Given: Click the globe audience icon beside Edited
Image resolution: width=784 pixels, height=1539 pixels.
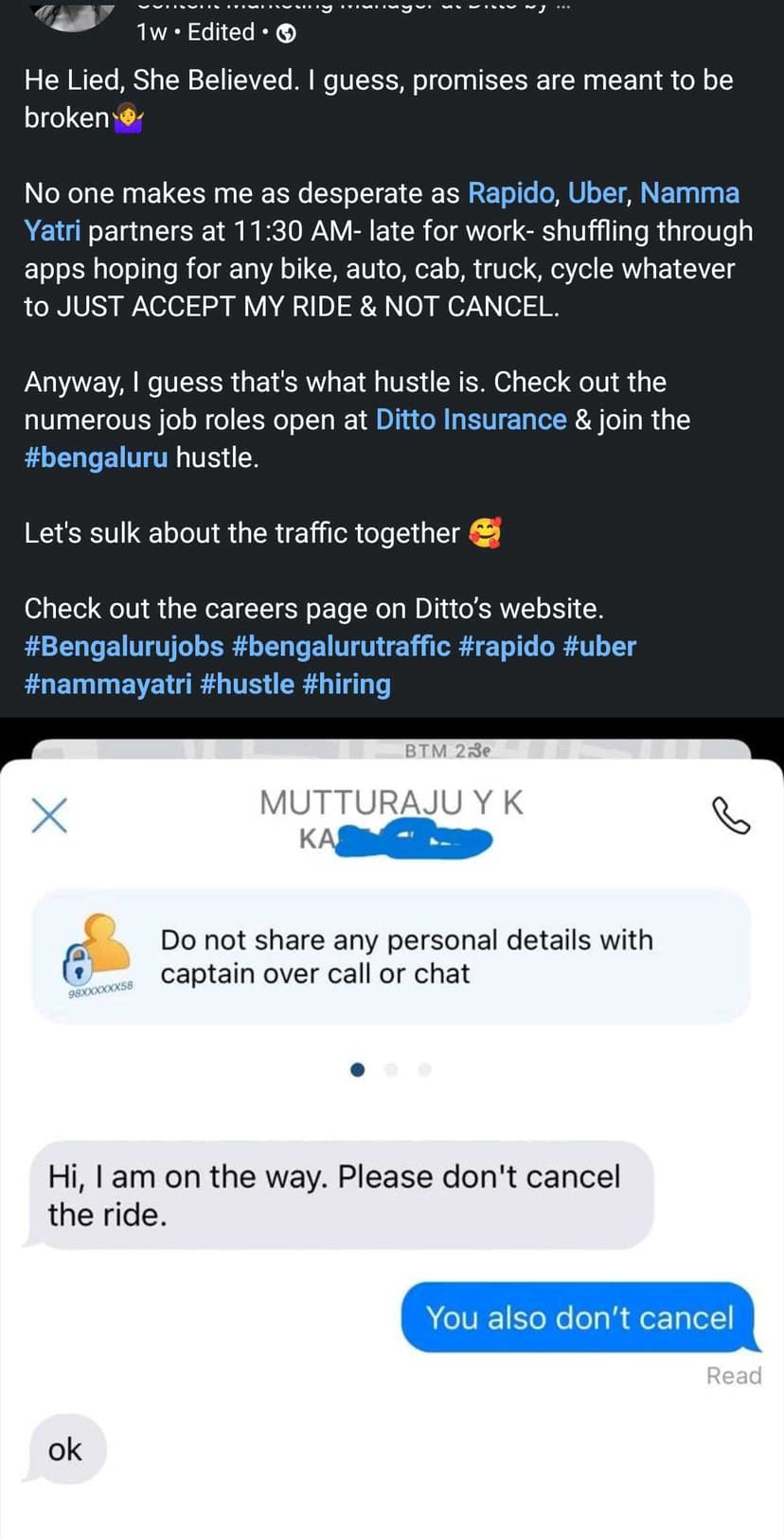Looking at the screenshot, I should [x=284, y=32].
